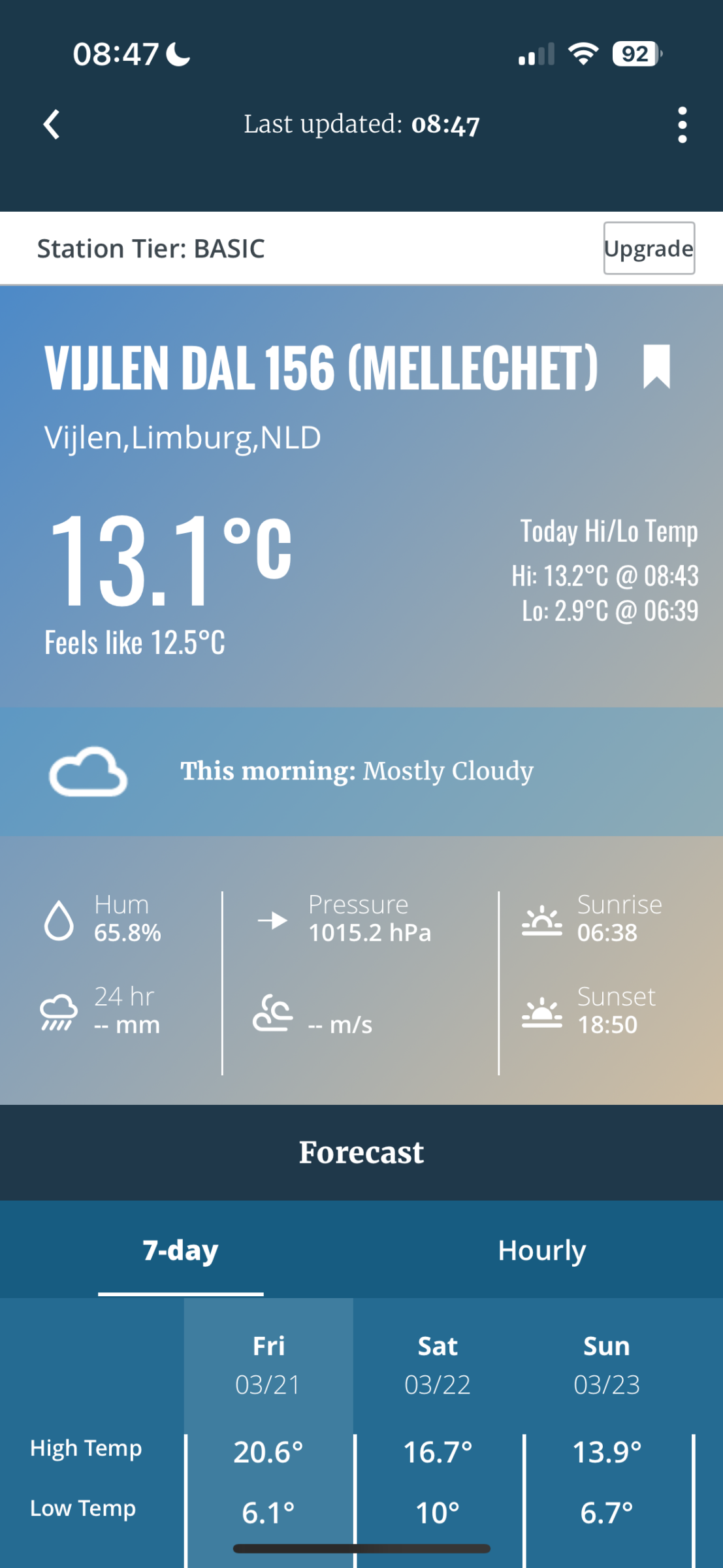
Task: Select the 7-day forecast tab
Action: click(181, 1250)
